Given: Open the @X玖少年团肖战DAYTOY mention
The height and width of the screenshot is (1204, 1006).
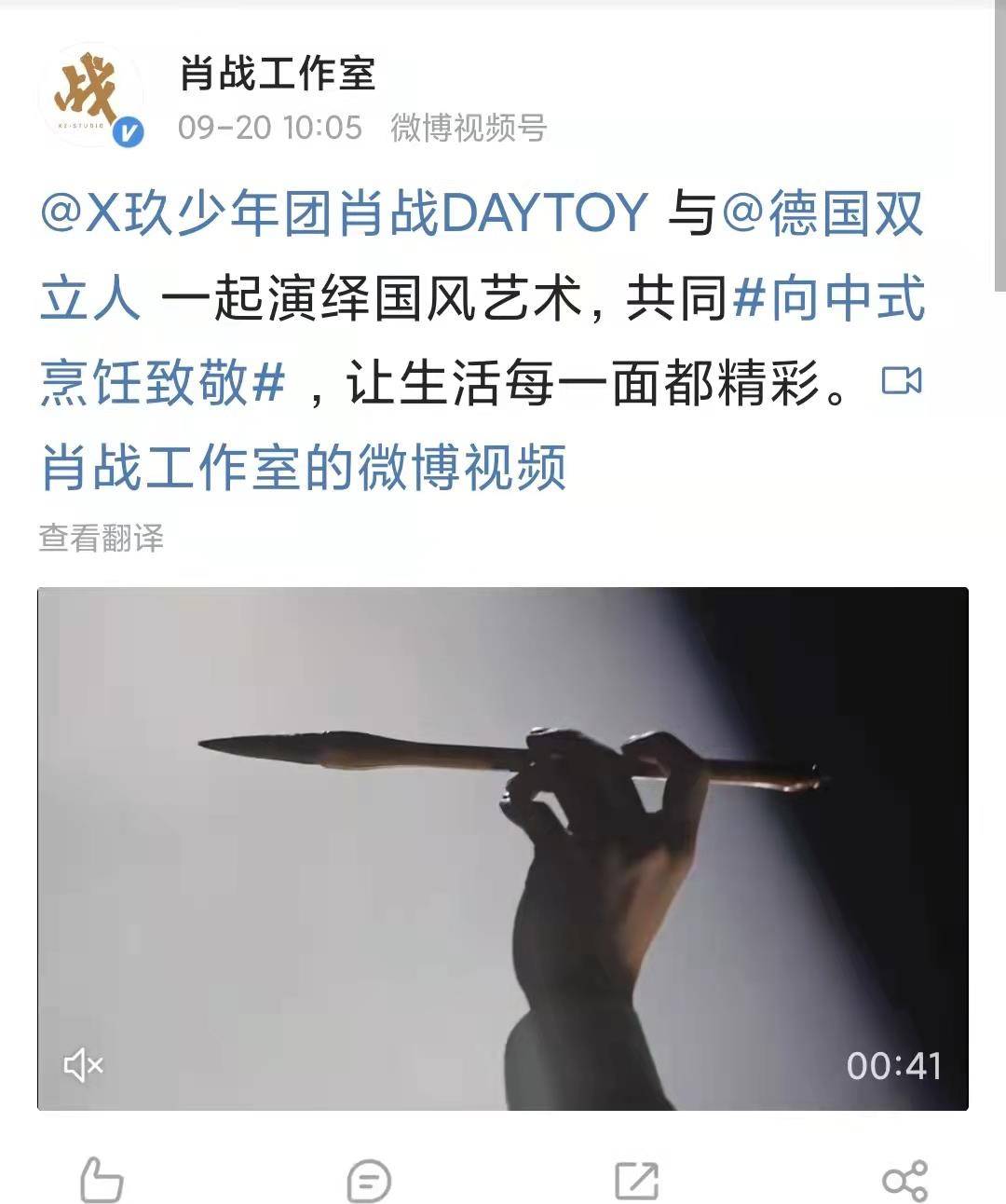Looking at the screenshot, I should (343, 212).
